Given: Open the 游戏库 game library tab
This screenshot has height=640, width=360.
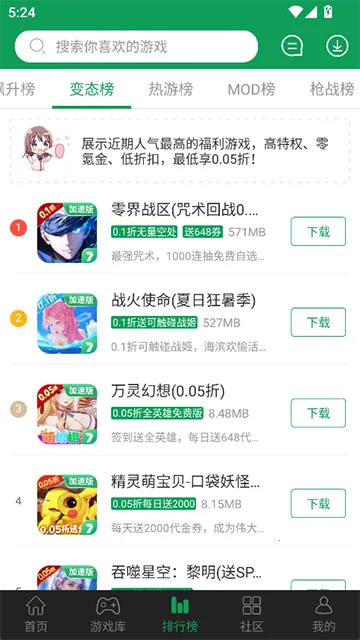Looking at the screenshot, I should point(108,615).
